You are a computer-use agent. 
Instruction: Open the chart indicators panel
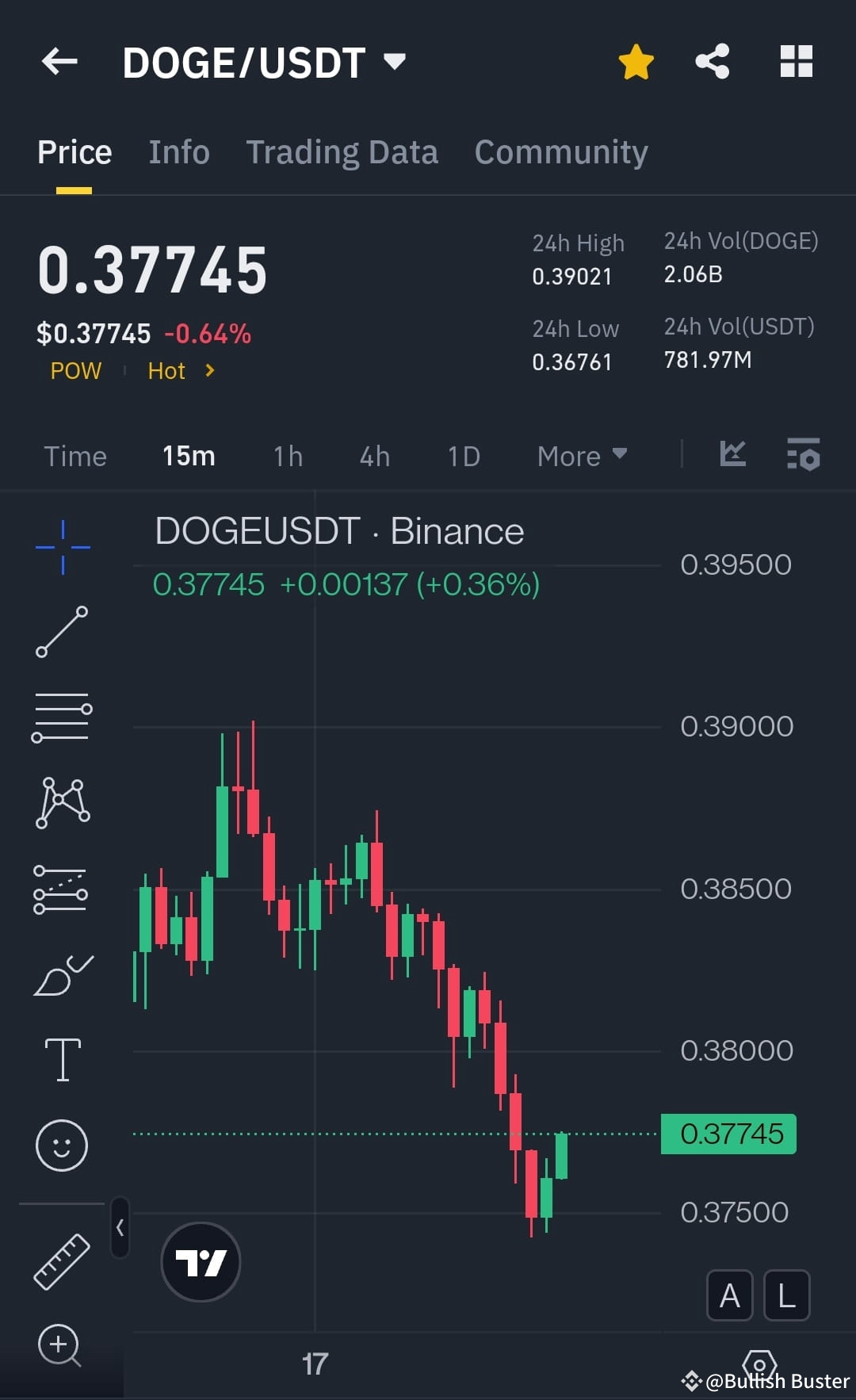(x=733, y=455)
